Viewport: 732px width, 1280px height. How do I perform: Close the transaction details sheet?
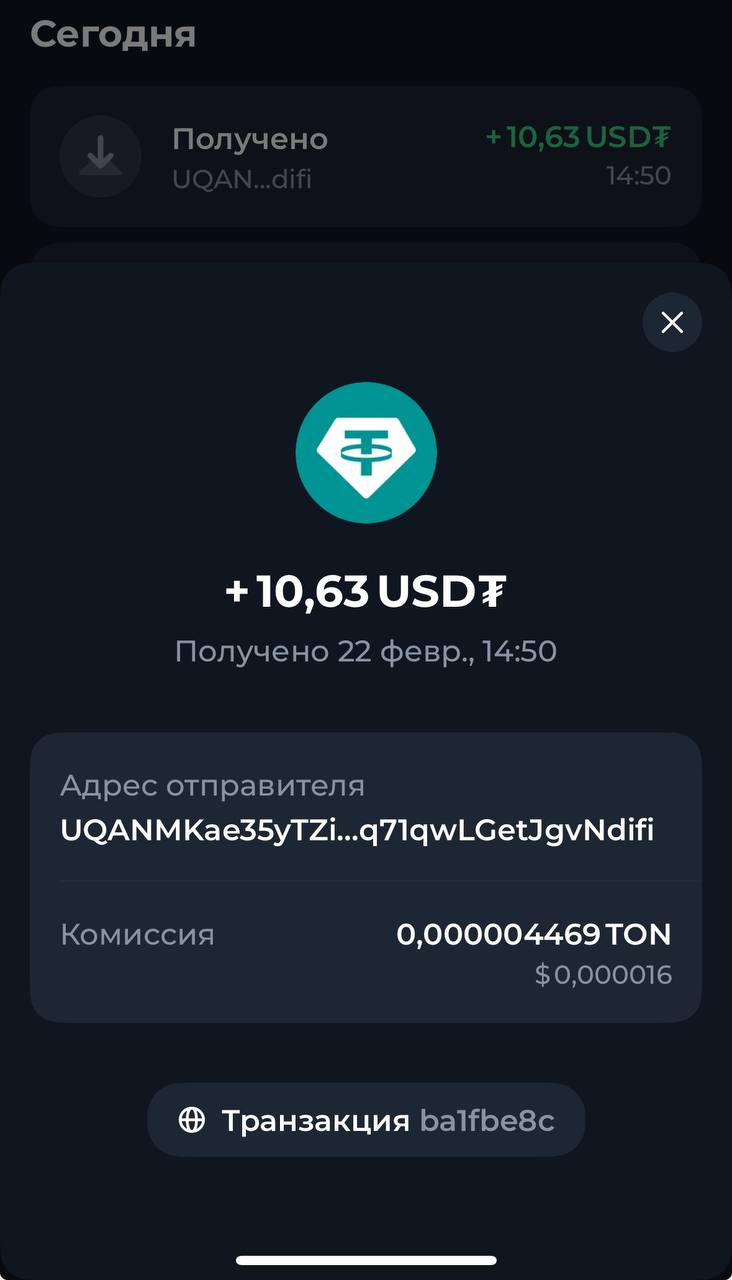672,322
